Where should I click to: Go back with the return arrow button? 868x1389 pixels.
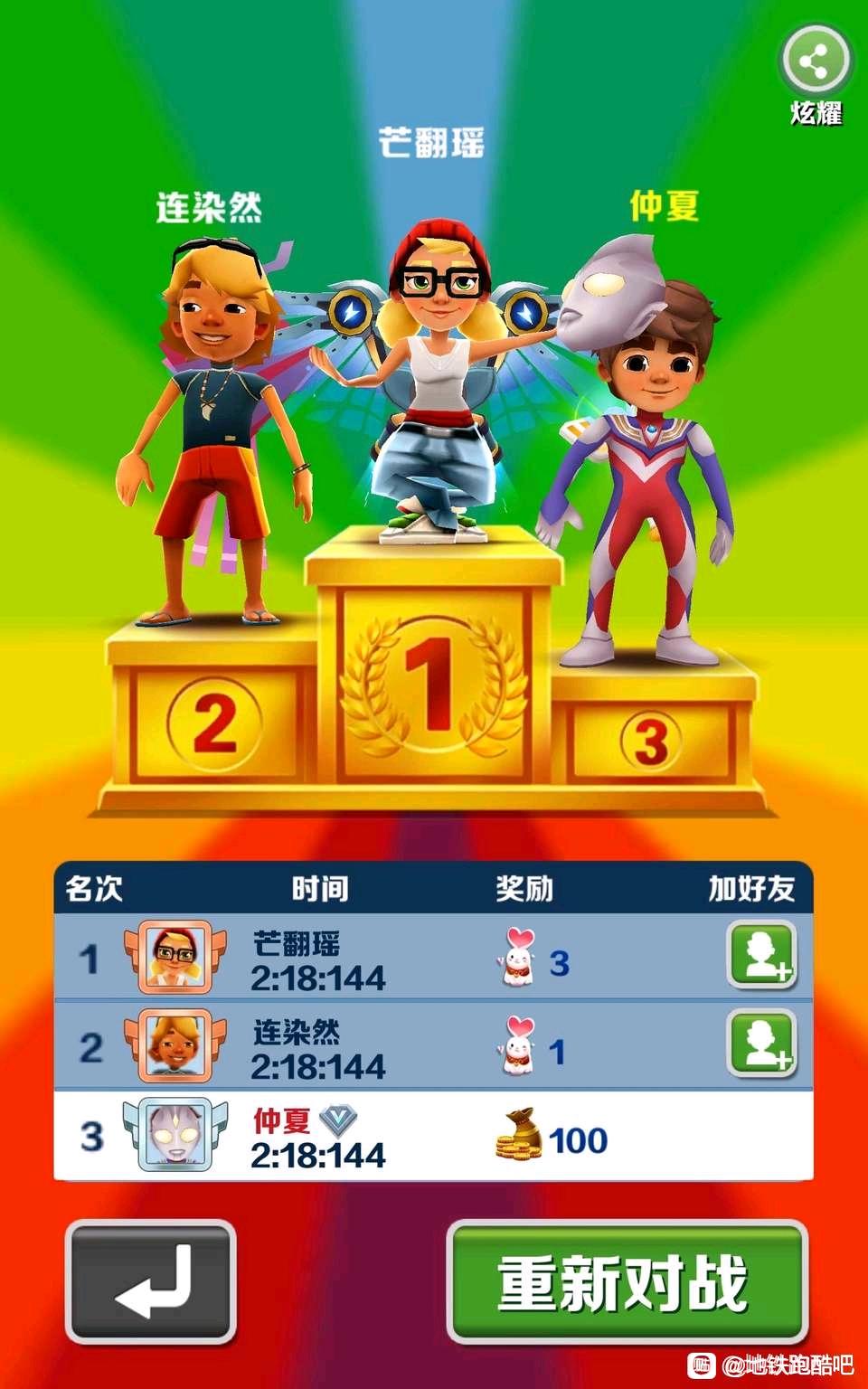(150, 1281)
